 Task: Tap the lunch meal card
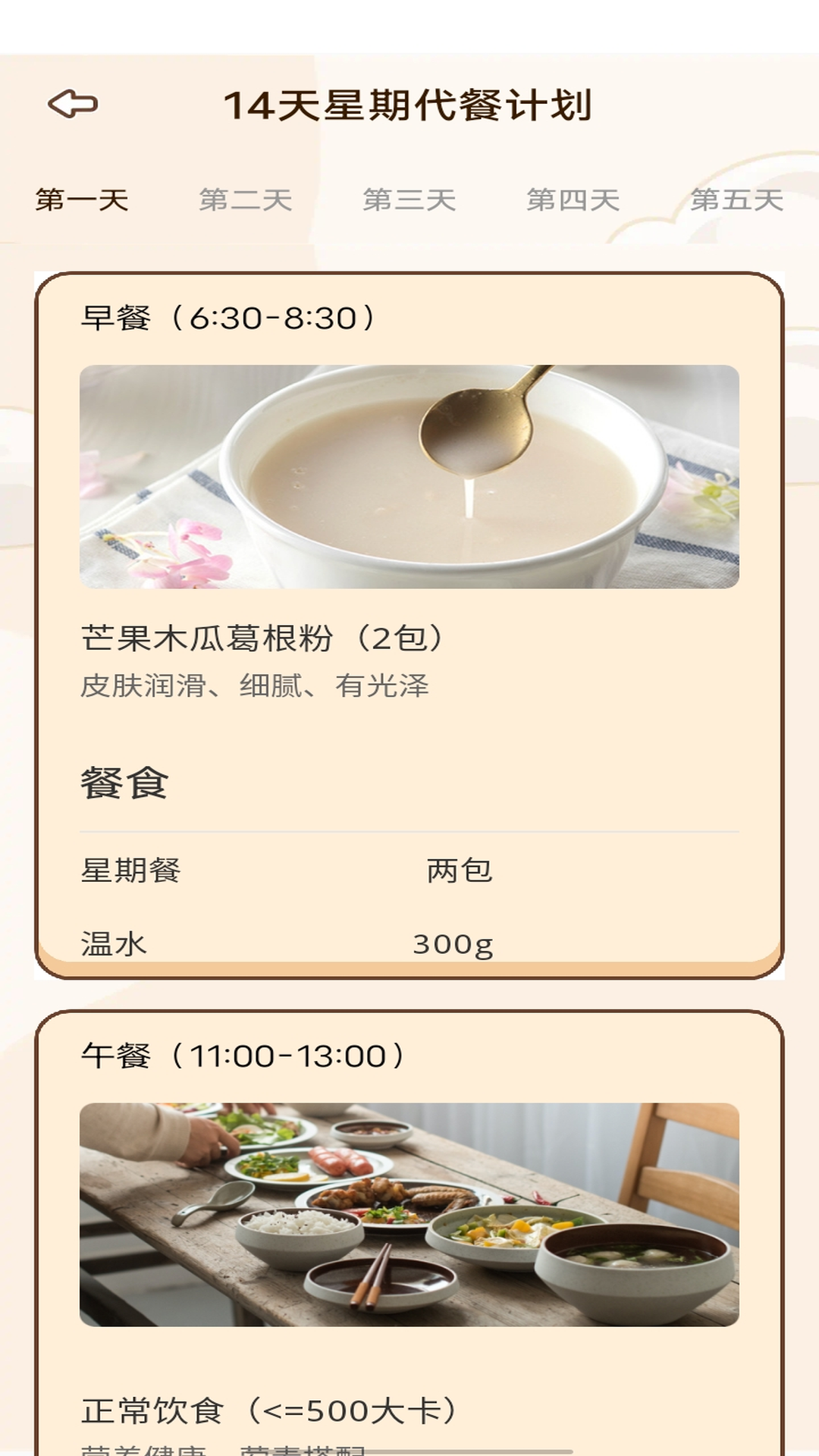coord(409,1228)
